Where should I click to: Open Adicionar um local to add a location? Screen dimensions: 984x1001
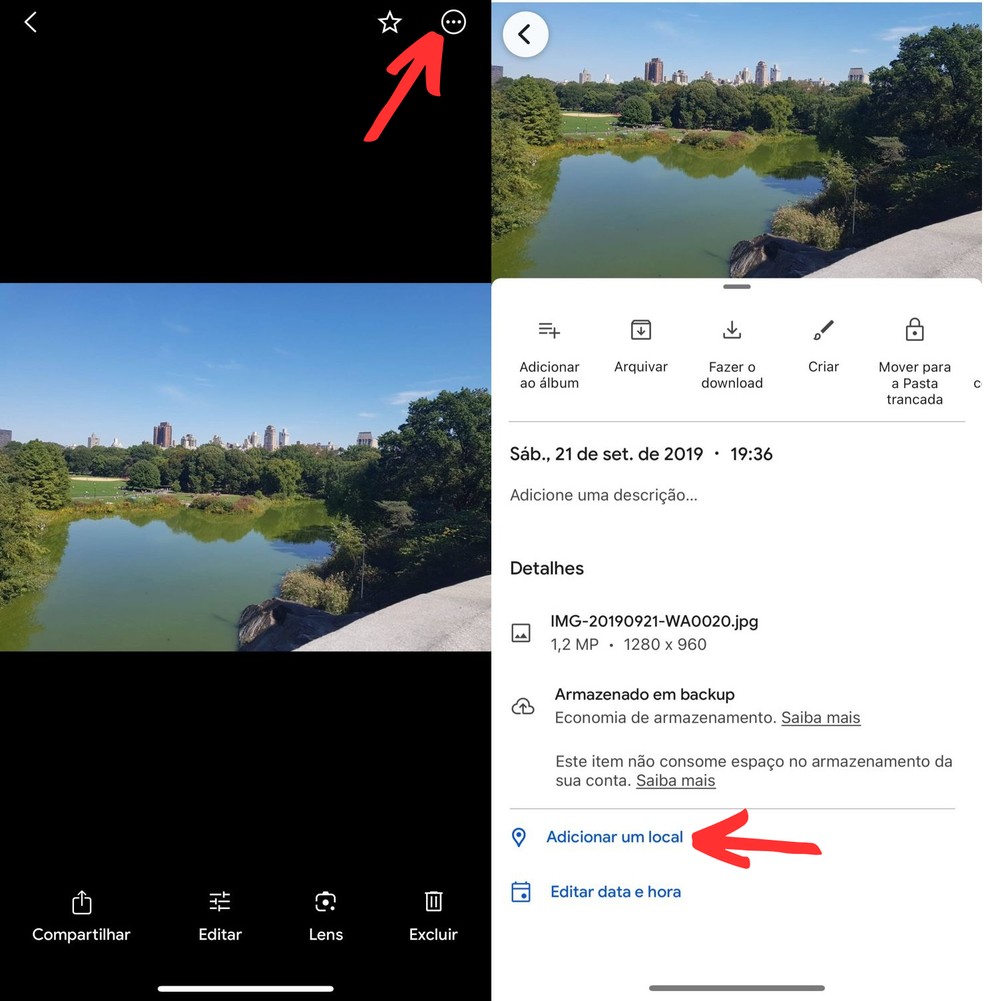(x=614, y=837)
